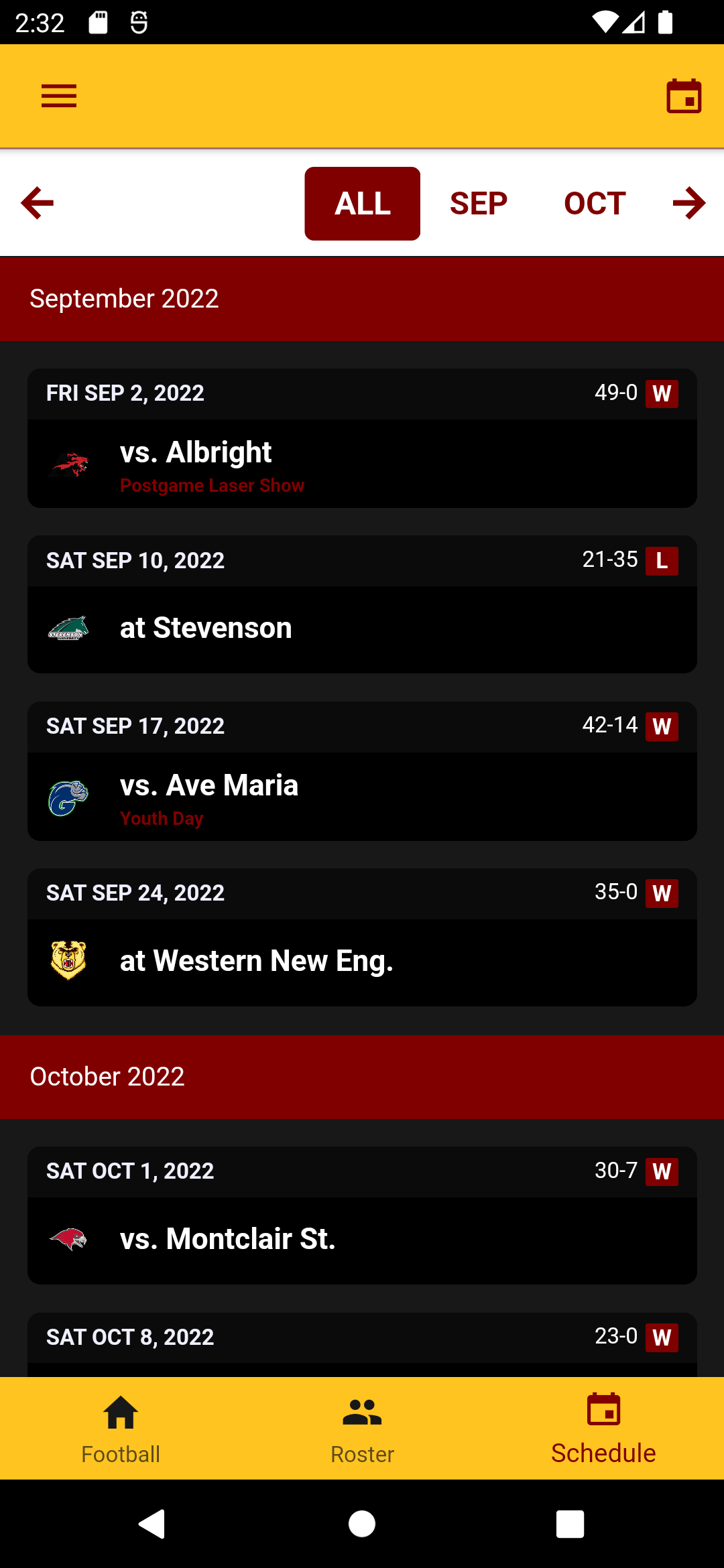Switch to the Football tab
The height and width of the screenshot is (1568, 724).
click(x=121, y=1429)
